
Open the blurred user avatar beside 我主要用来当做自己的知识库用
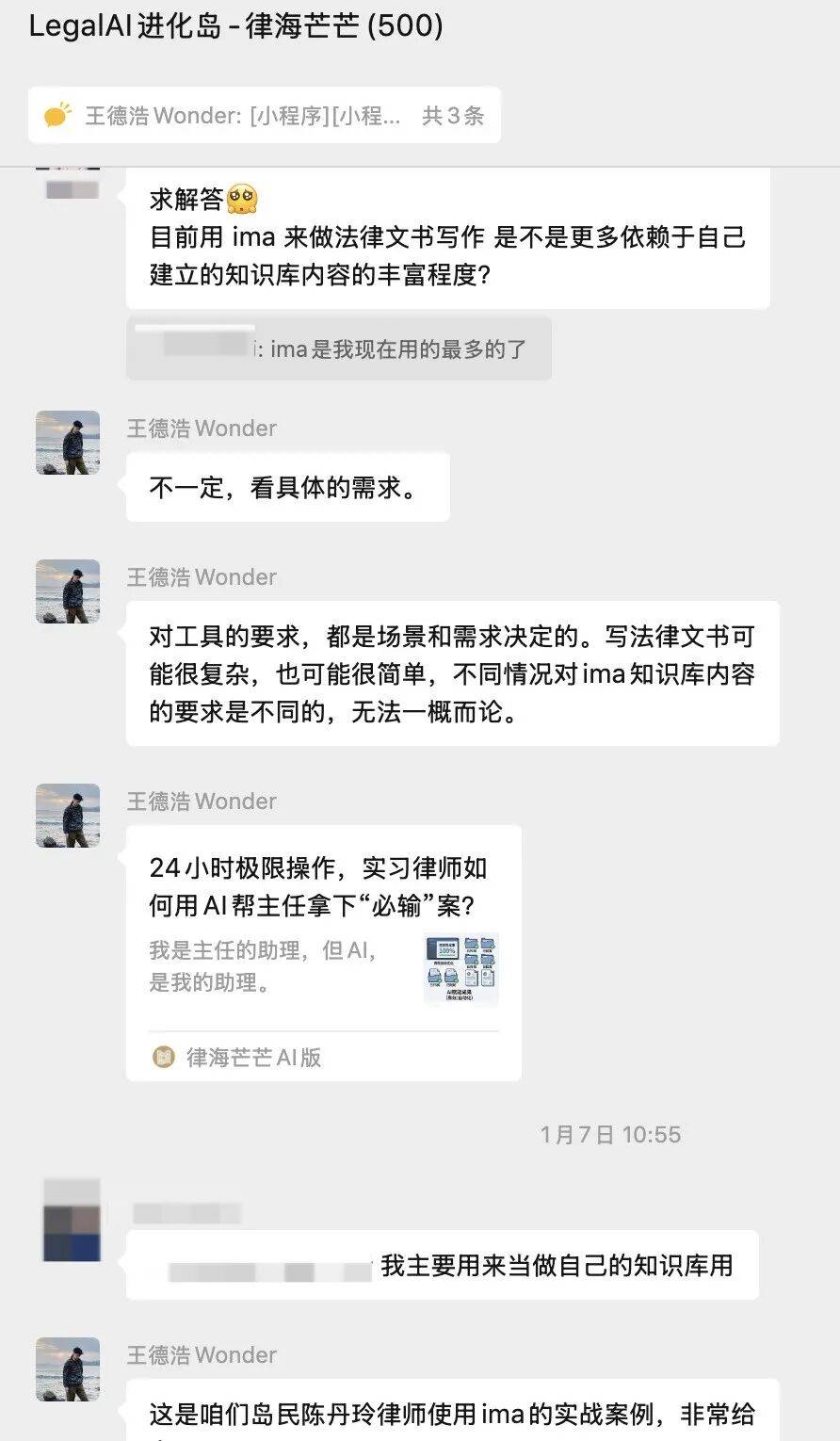coord(72,1220)
